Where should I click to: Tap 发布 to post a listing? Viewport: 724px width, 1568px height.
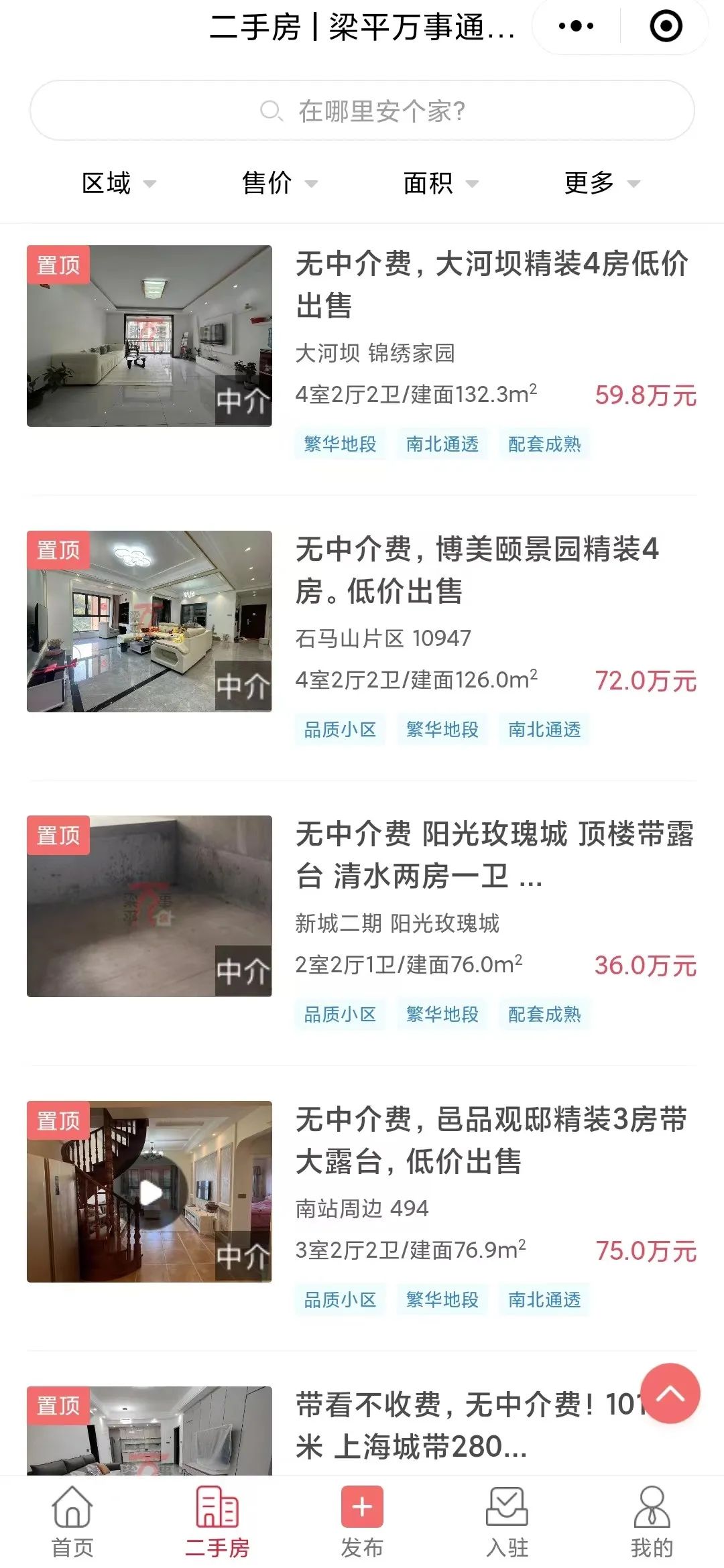click(362, 1522)
